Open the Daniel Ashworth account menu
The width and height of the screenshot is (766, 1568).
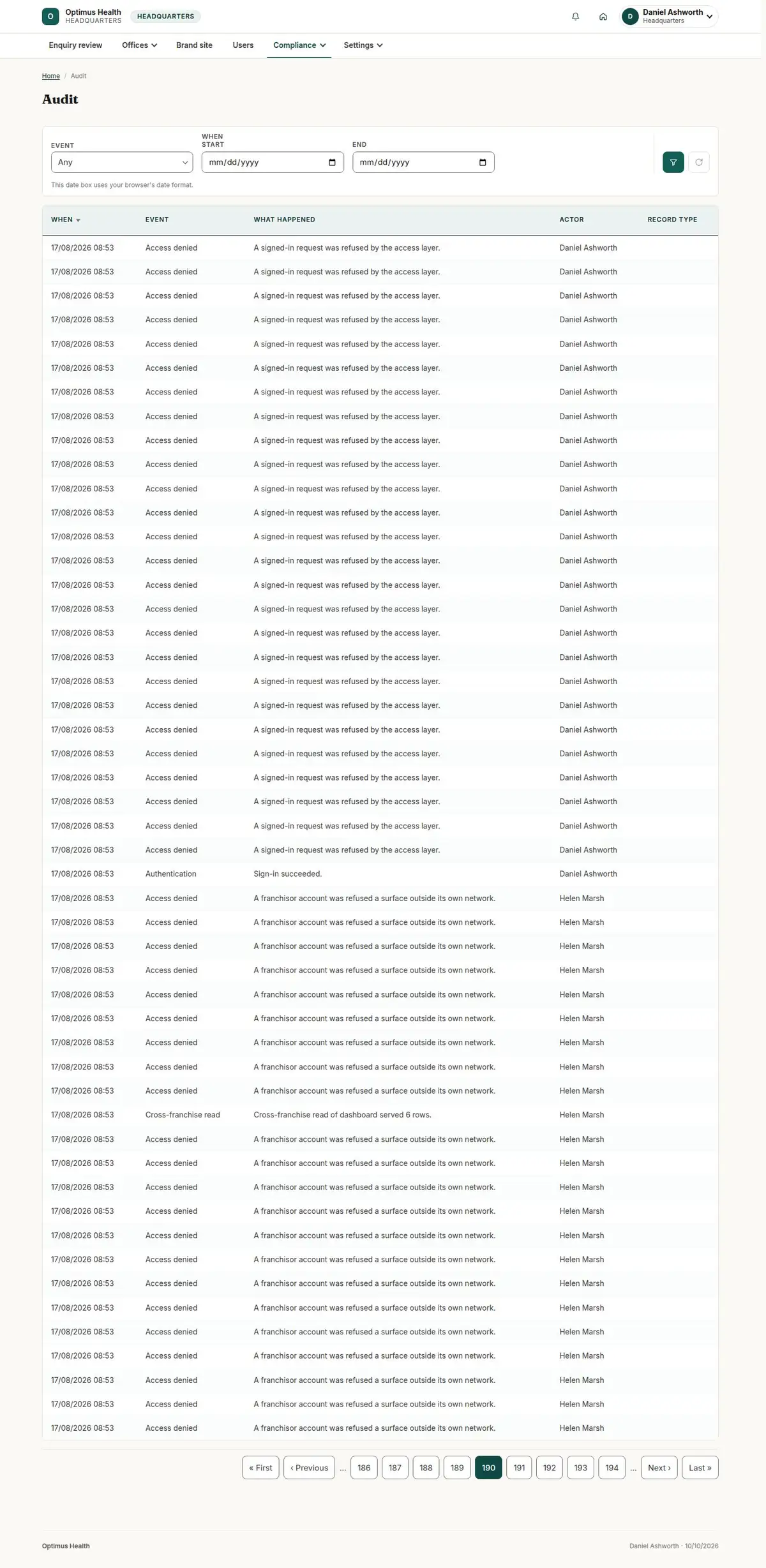click(x=669, y=17)
